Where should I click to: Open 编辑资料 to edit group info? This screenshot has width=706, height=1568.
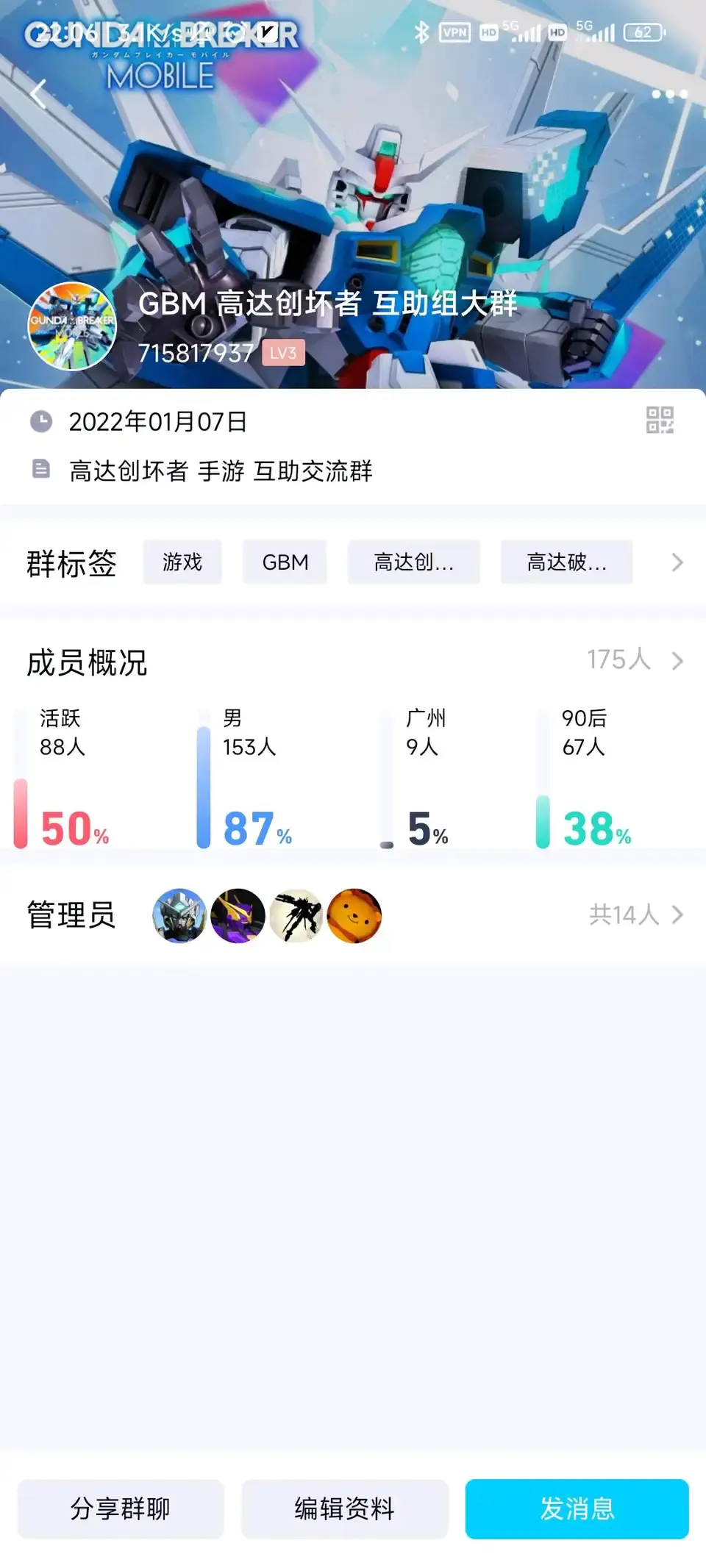344,1508
